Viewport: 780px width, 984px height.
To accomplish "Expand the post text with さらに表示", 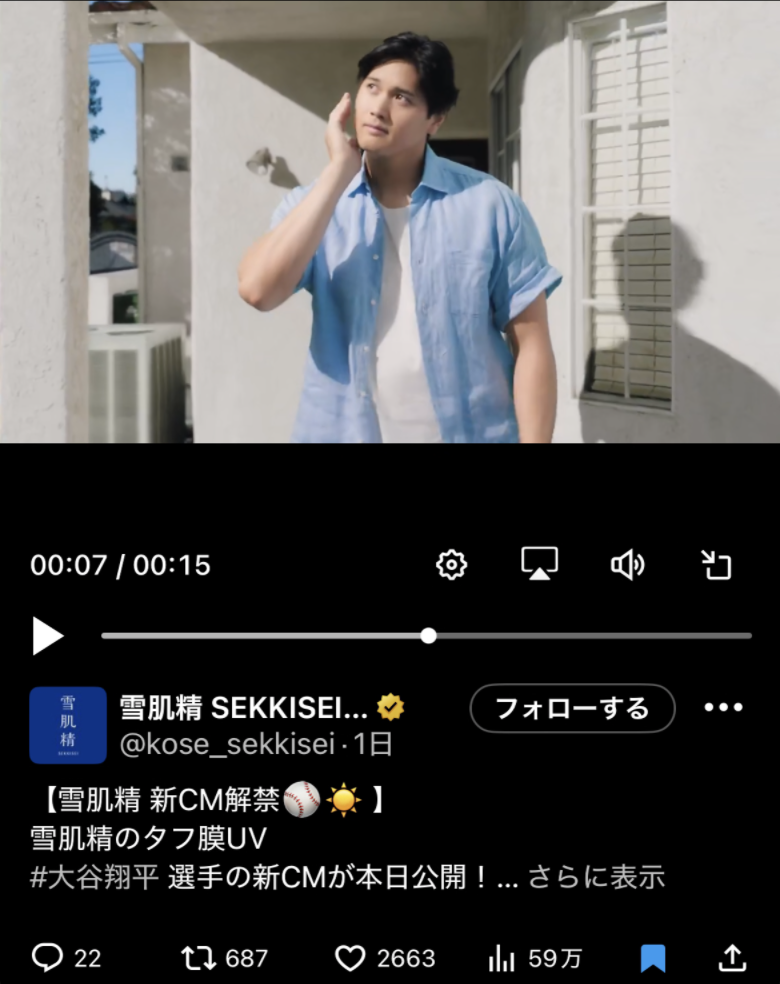I will [595, 877].
